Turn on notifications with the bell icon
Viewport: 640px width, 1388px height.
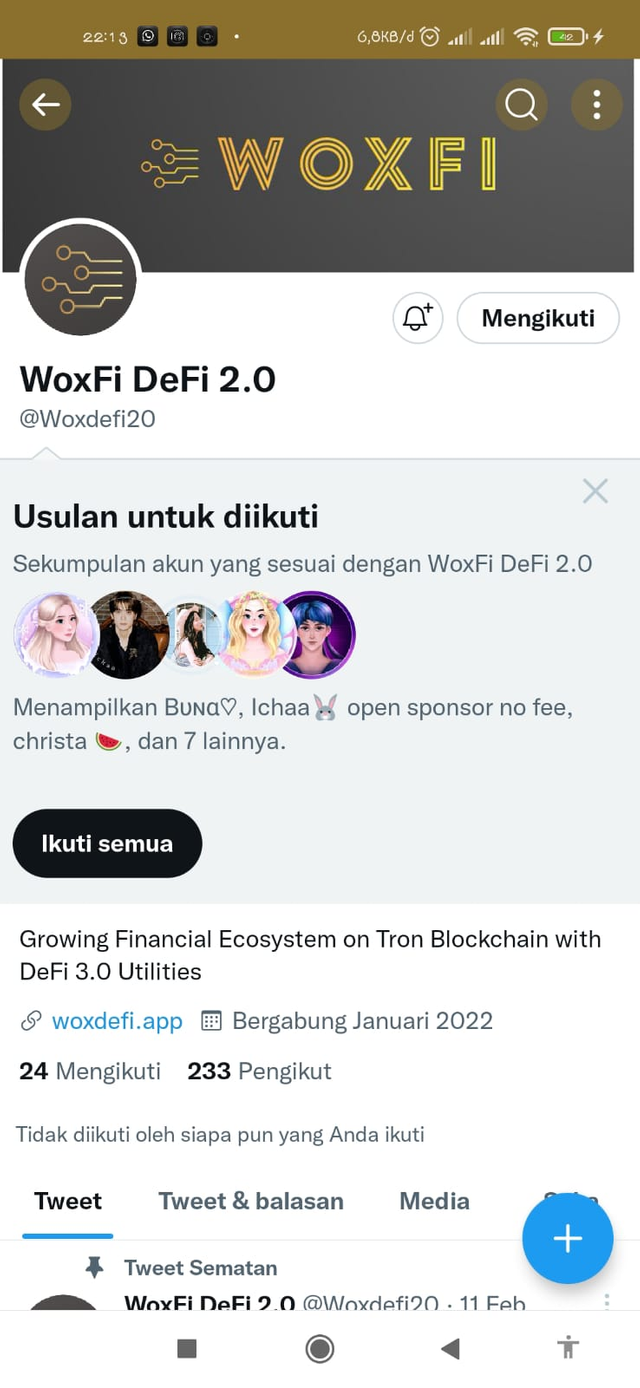click(x=418, y=318)
